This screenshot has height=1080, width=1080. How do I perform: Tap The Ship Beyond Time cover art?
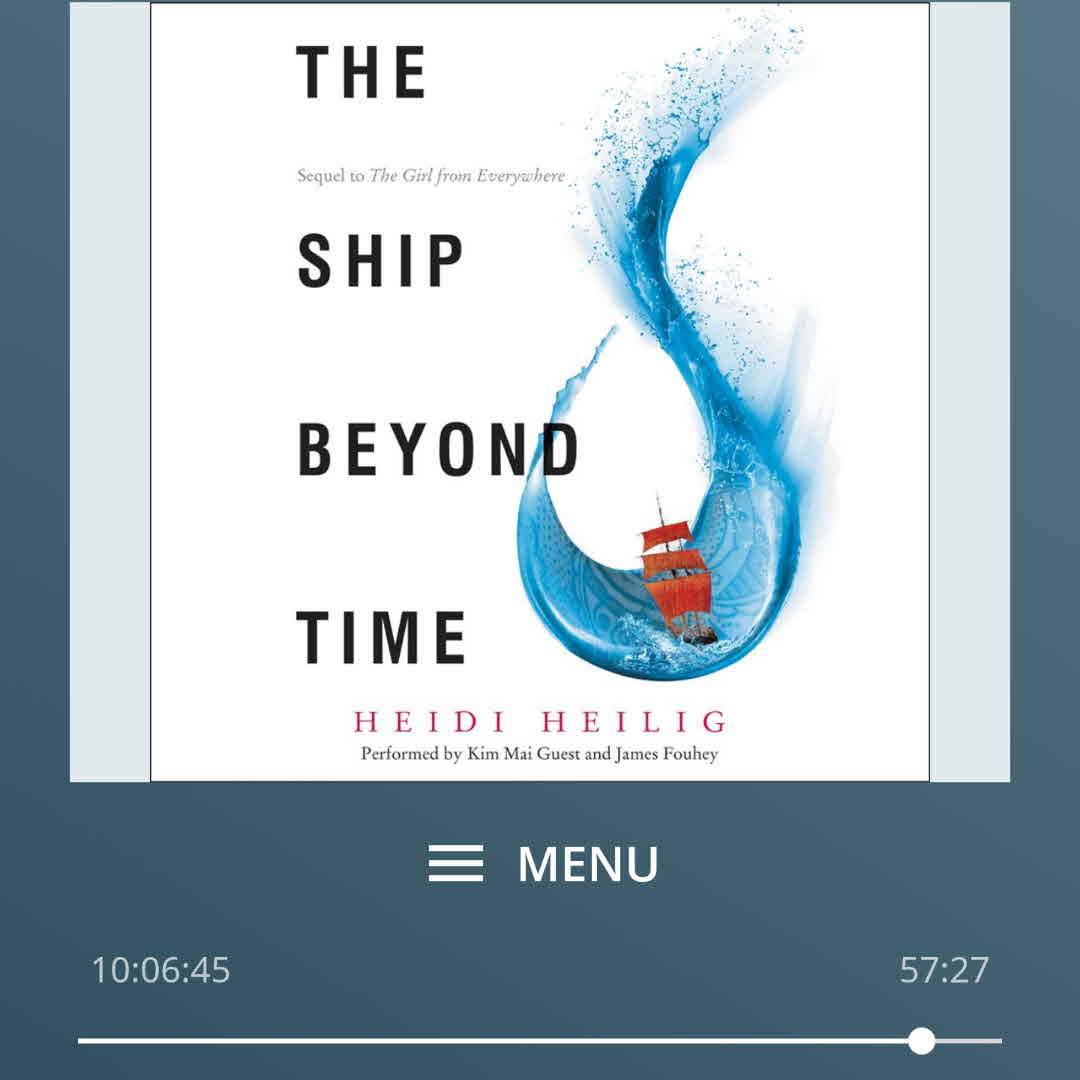tap(540, 392)
